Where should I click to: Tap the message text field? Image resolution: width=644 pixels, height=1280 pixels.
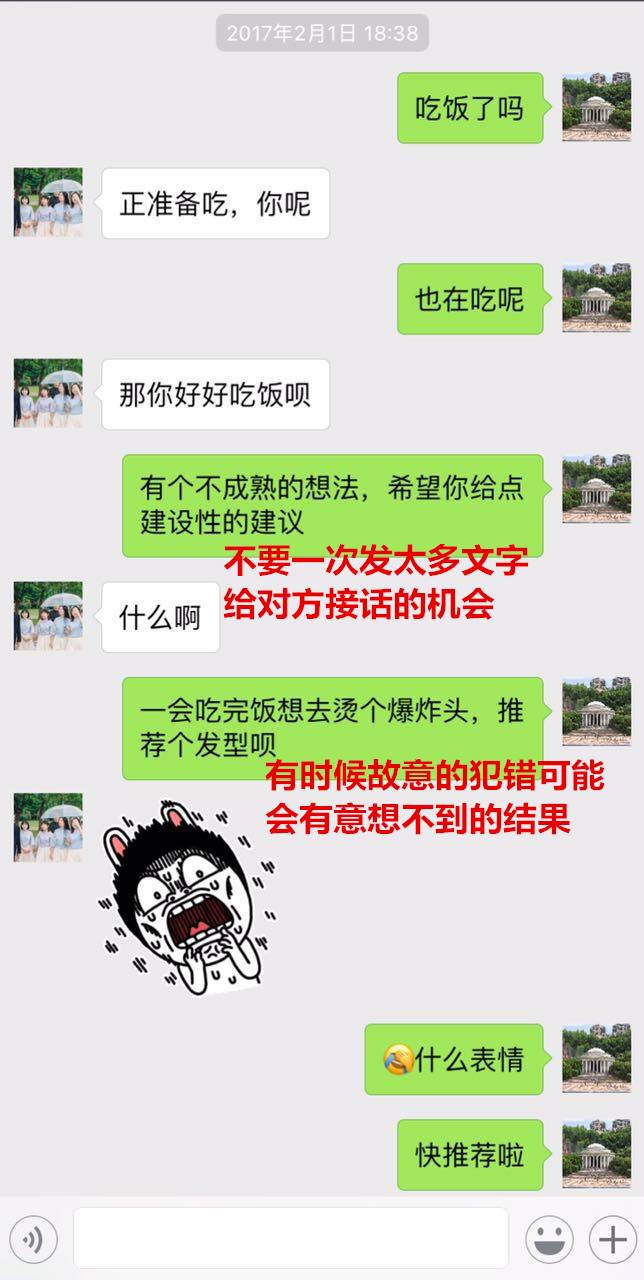(x=290, y=1238)
